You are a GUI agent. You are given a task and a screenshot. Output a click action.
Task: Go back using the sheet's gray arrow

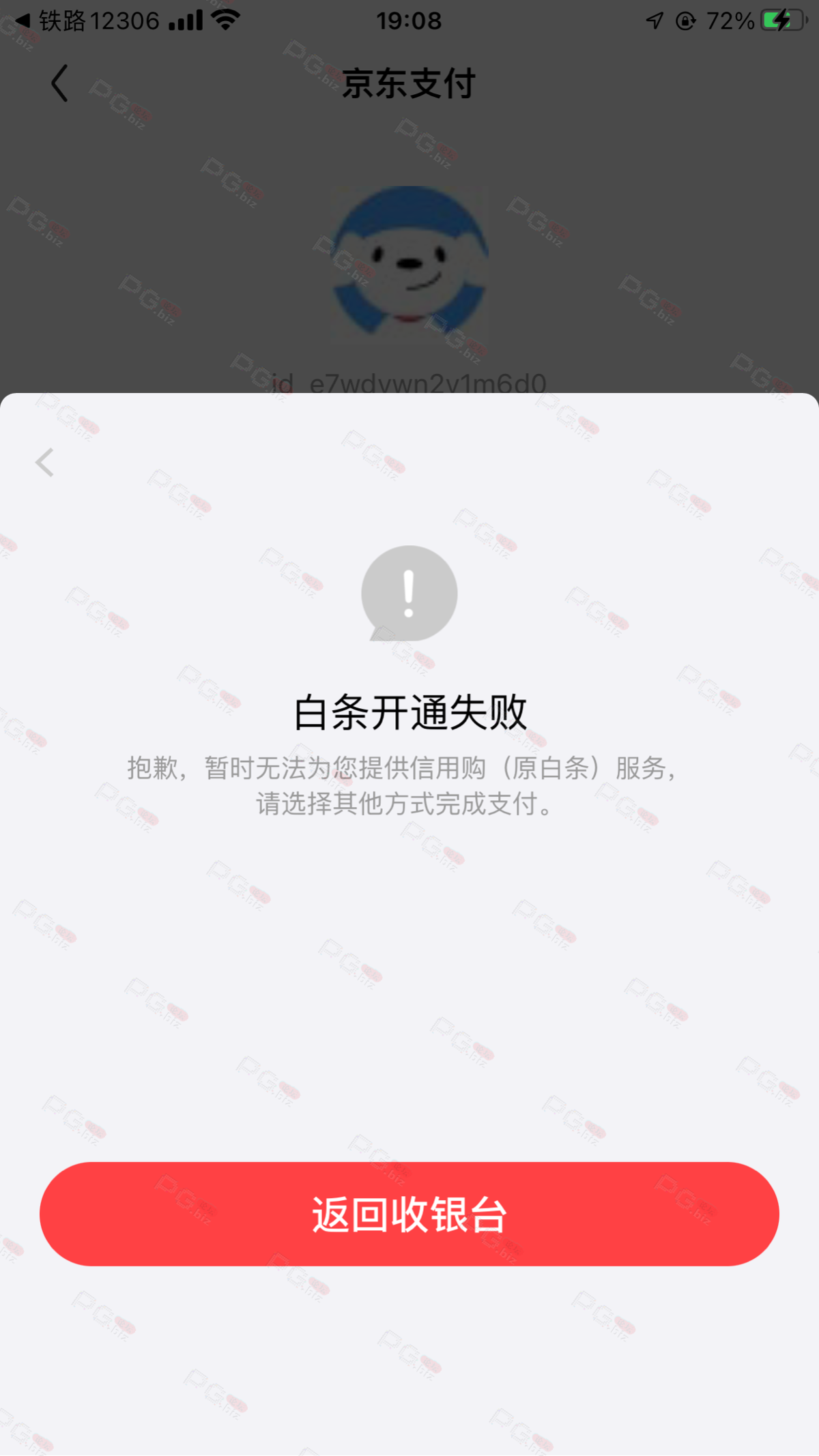point(45,463)
